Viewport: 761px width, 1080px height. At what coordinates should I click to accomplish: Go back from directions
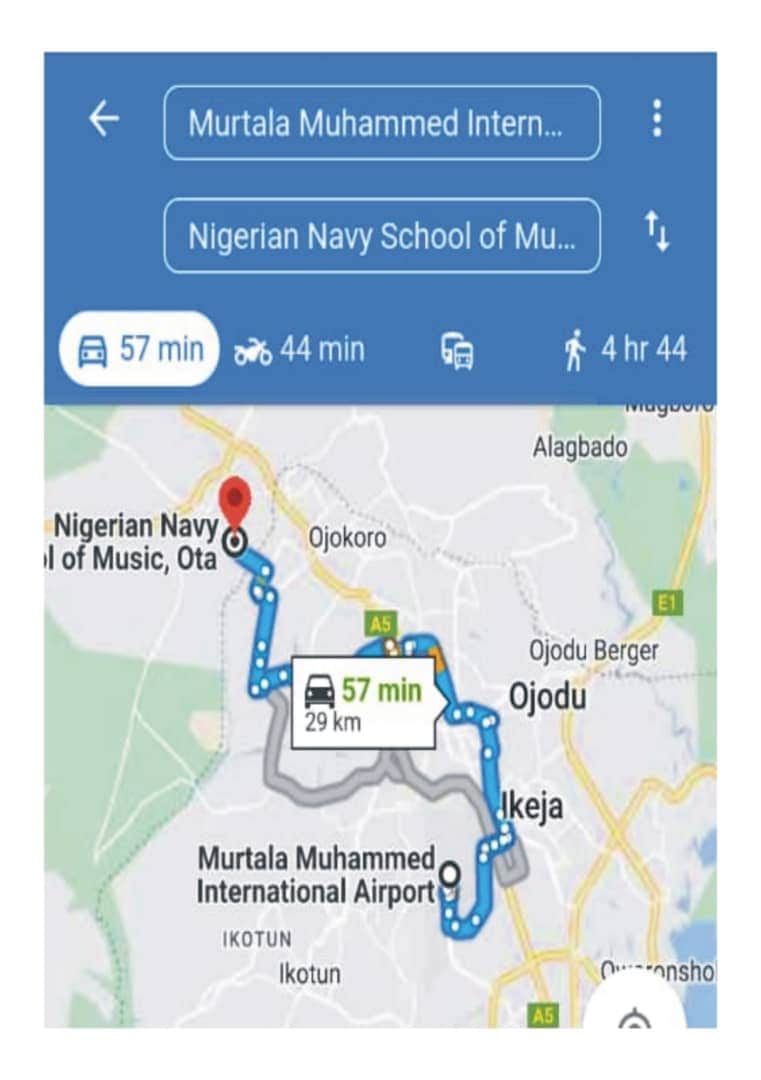104,120
